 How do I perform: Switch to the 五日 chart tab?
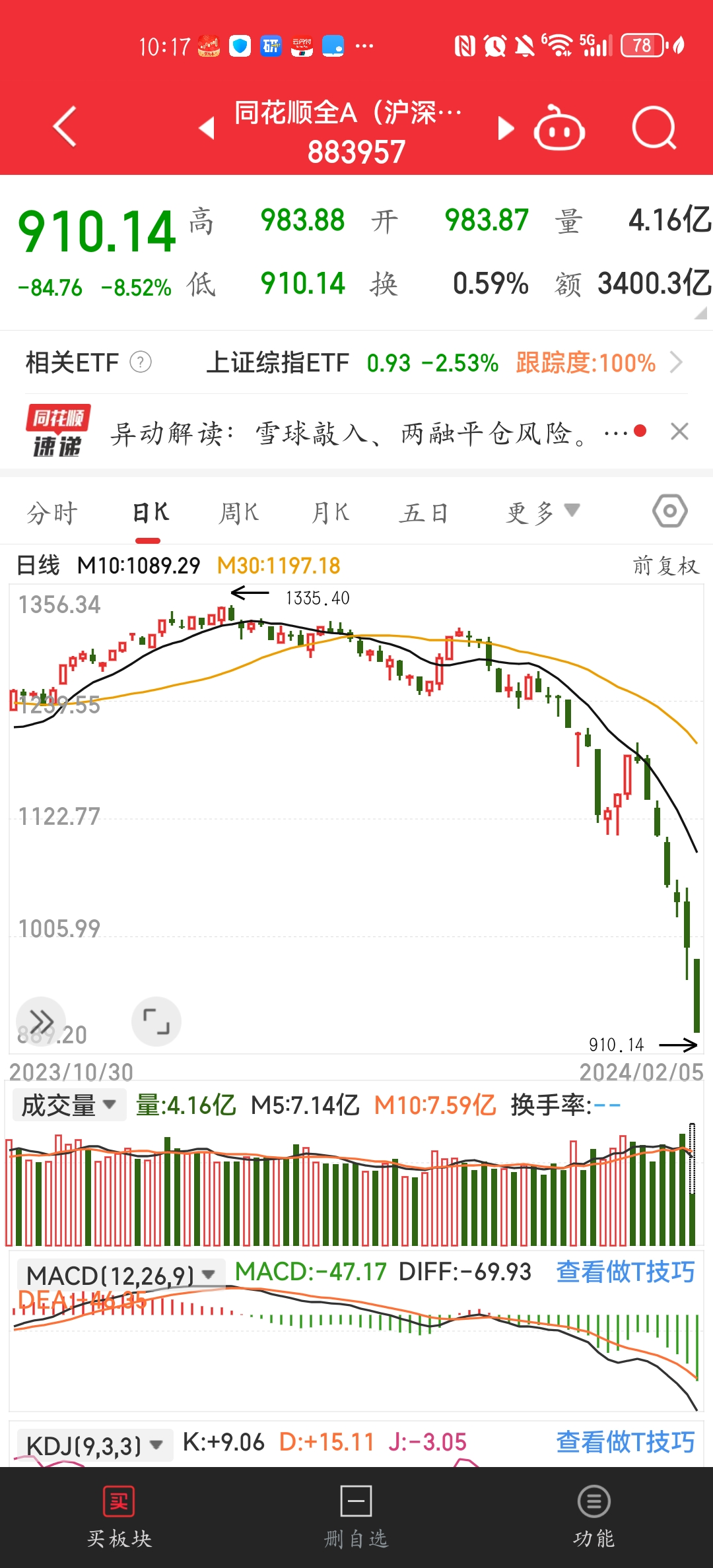point(423,513)
